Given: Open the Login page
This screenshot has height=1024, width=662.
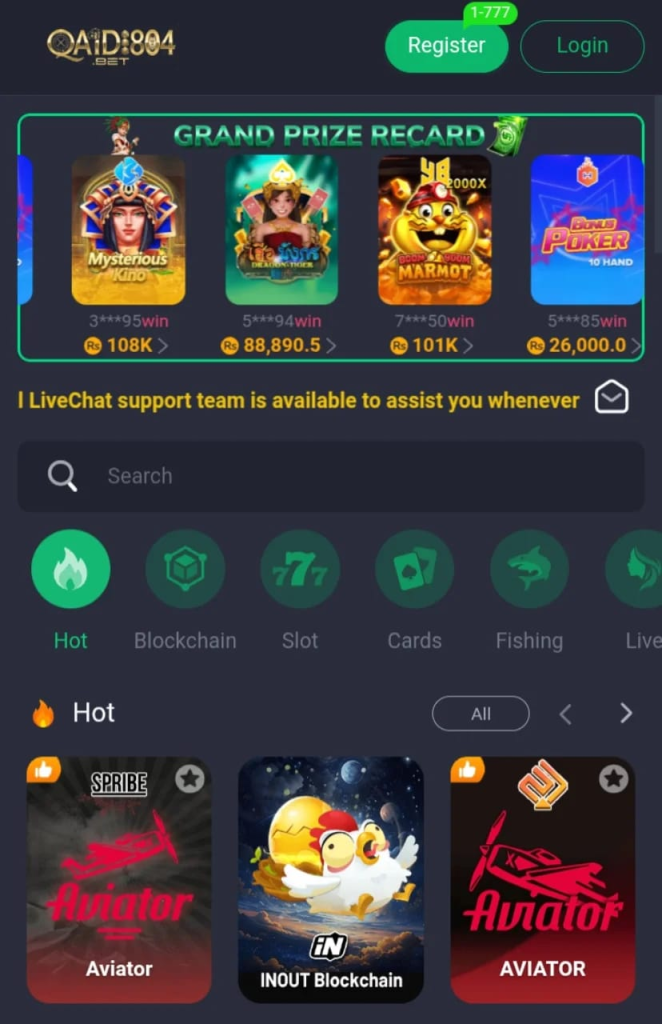Looking at the screenshot, I should pos(582,46).
